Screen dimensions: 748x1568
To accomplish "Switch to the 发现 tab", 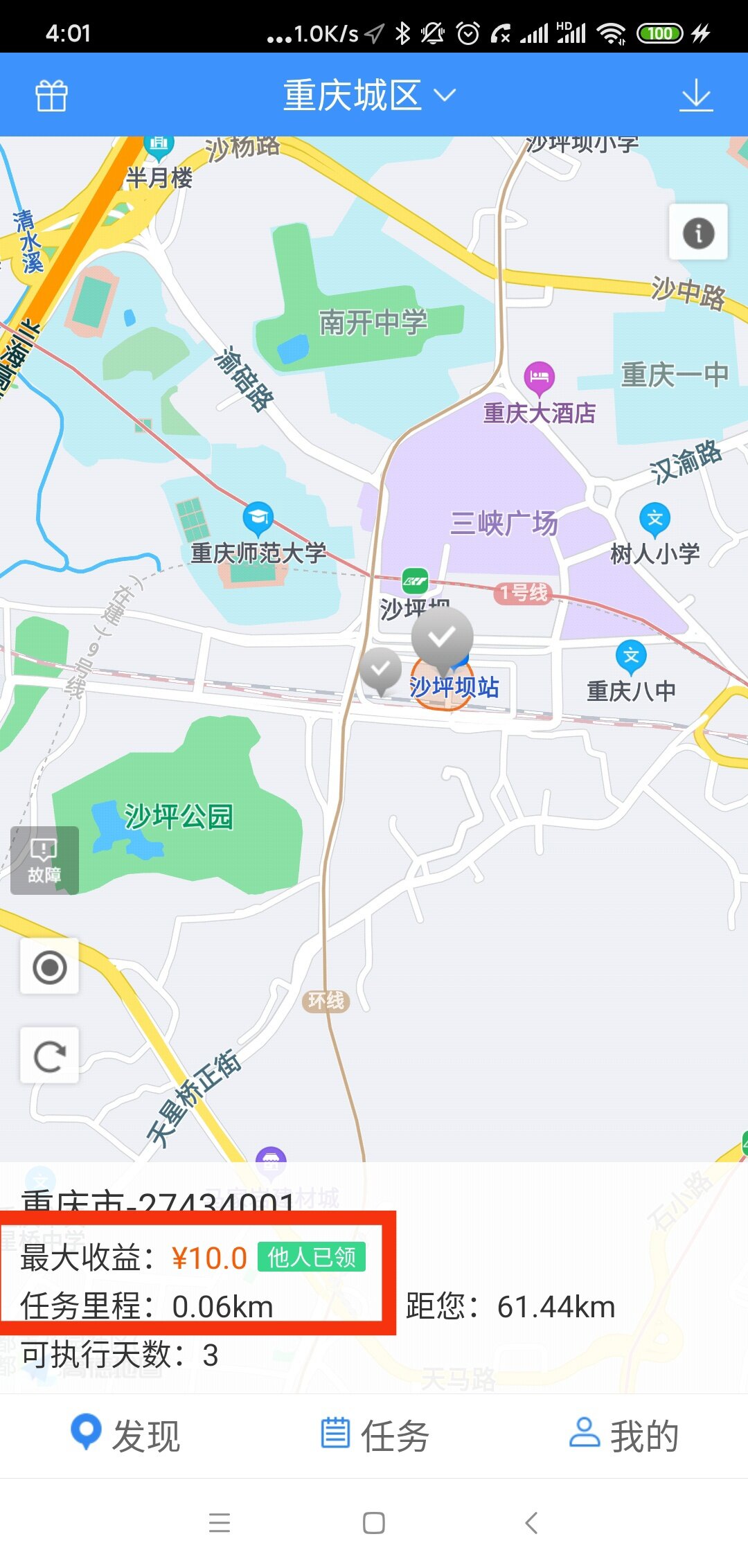I will [x=125, y=1435].
